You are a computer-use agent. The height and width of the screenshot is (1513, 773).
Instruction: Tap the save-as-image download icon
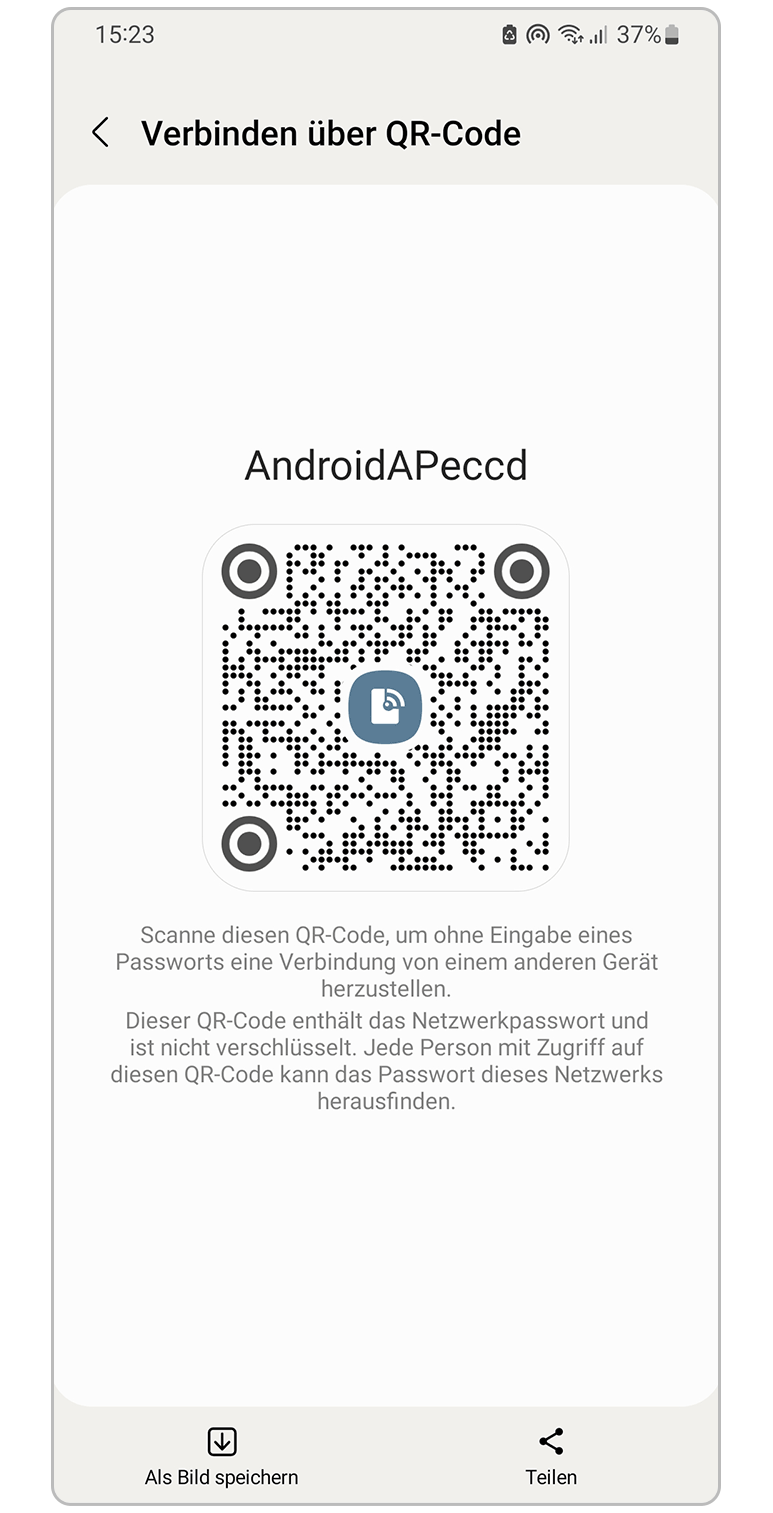tap(221, 1440)
